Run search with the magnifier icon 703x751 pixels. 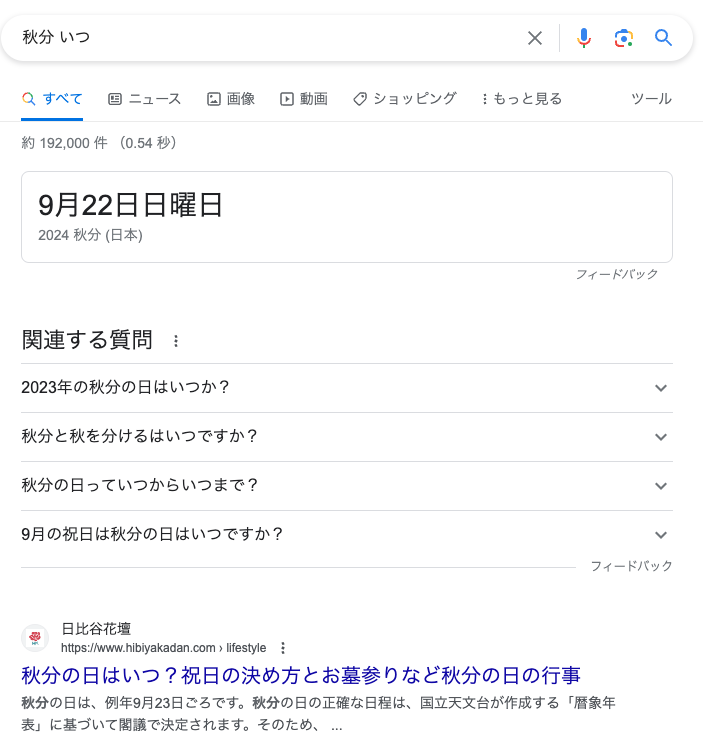tap(664, 38)
